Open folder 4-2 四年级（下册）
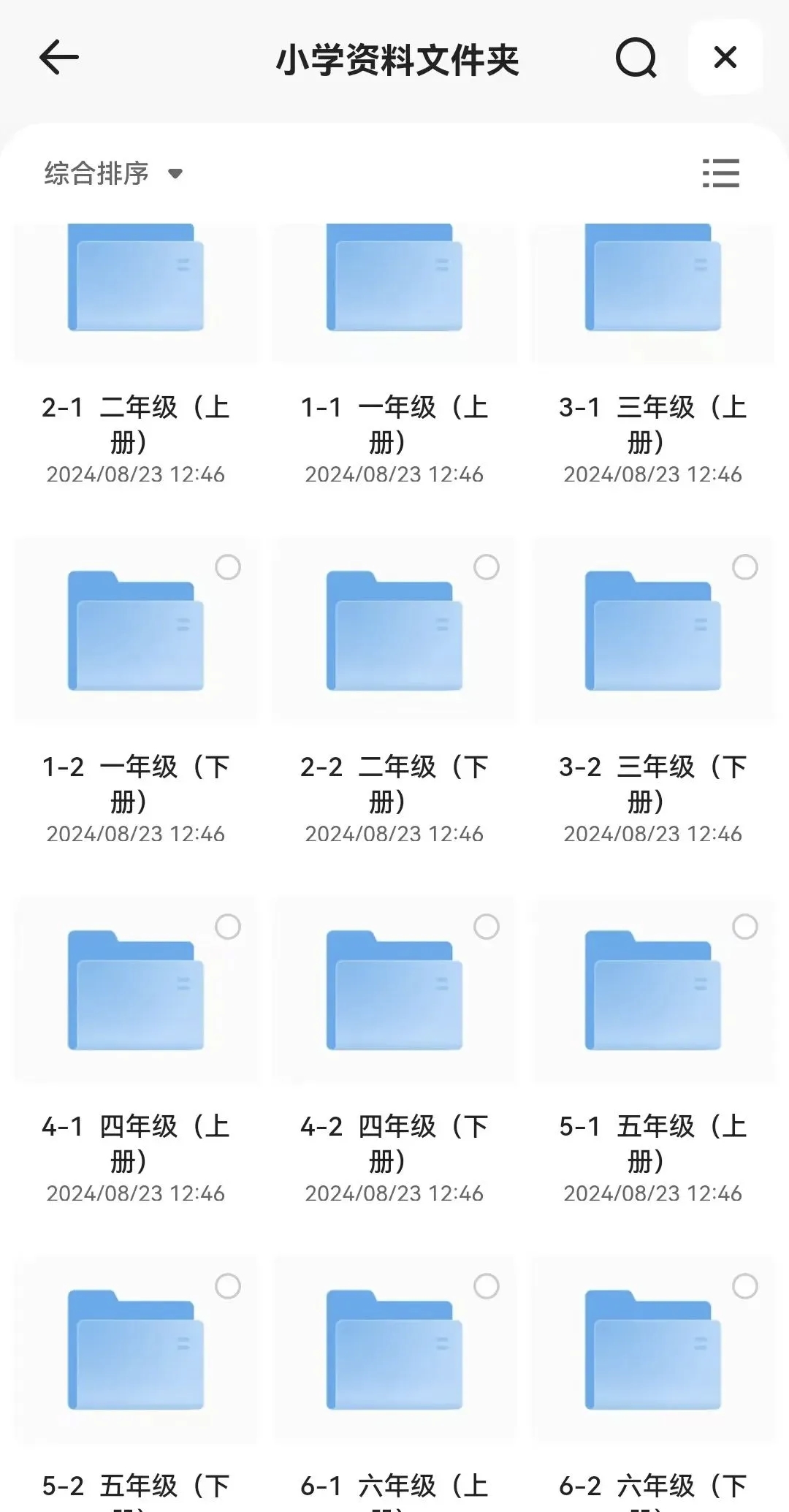This screenshot has height=1512, width=789. click(x=394, y=992)
